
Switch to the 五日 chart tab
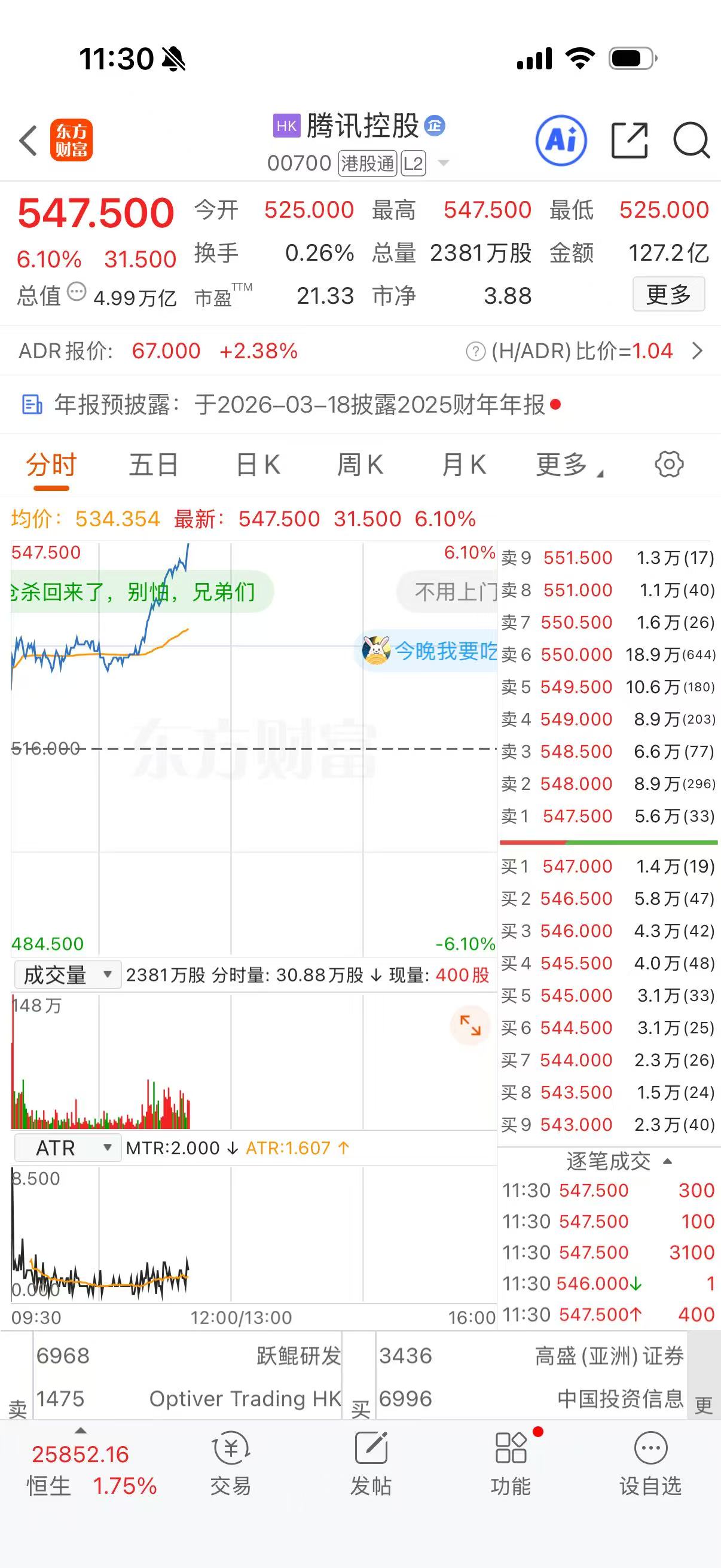pos(152,465)
